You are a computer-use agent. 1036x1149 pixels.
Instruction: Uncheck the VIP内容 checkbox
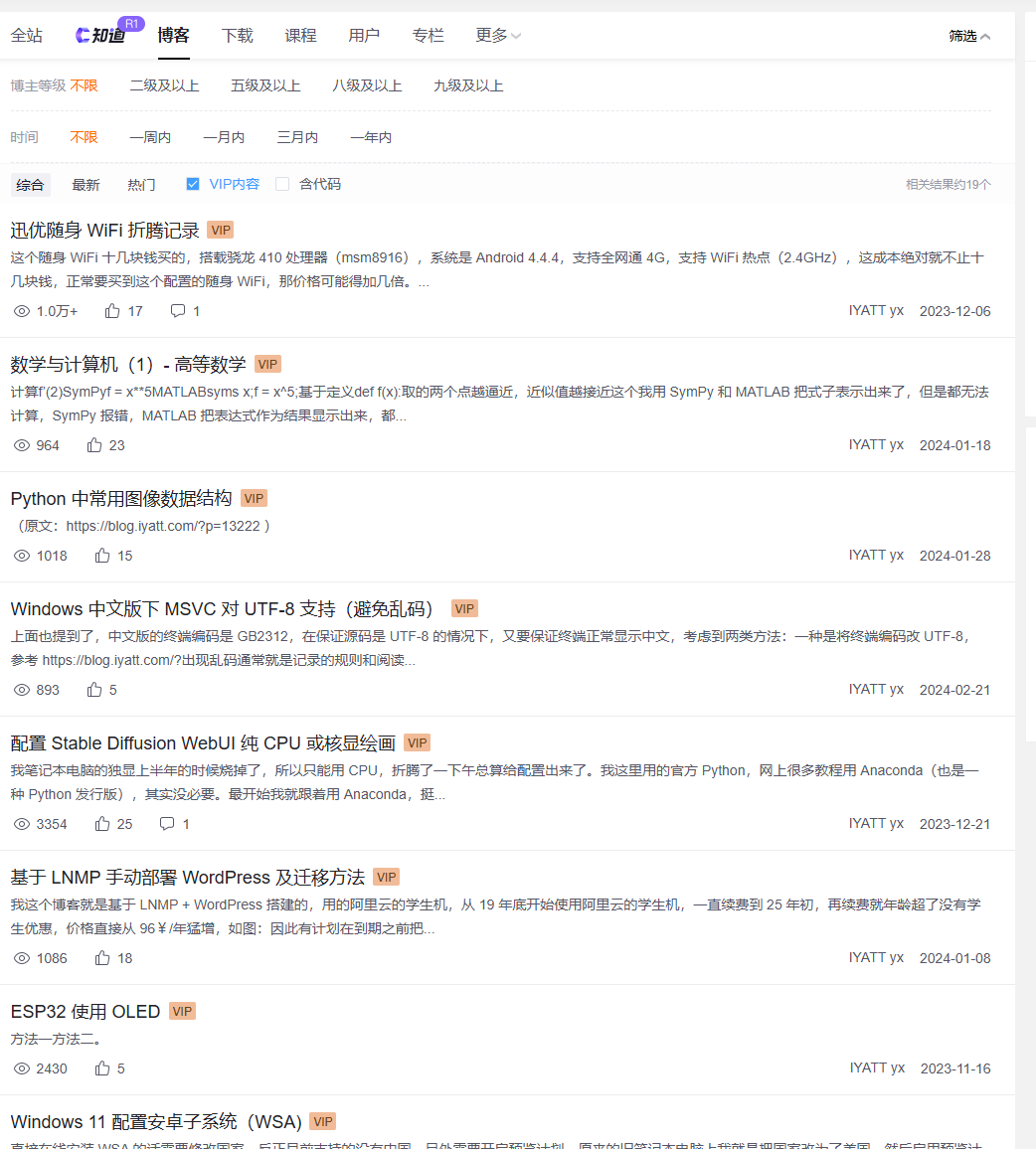[x=193, y=183]
